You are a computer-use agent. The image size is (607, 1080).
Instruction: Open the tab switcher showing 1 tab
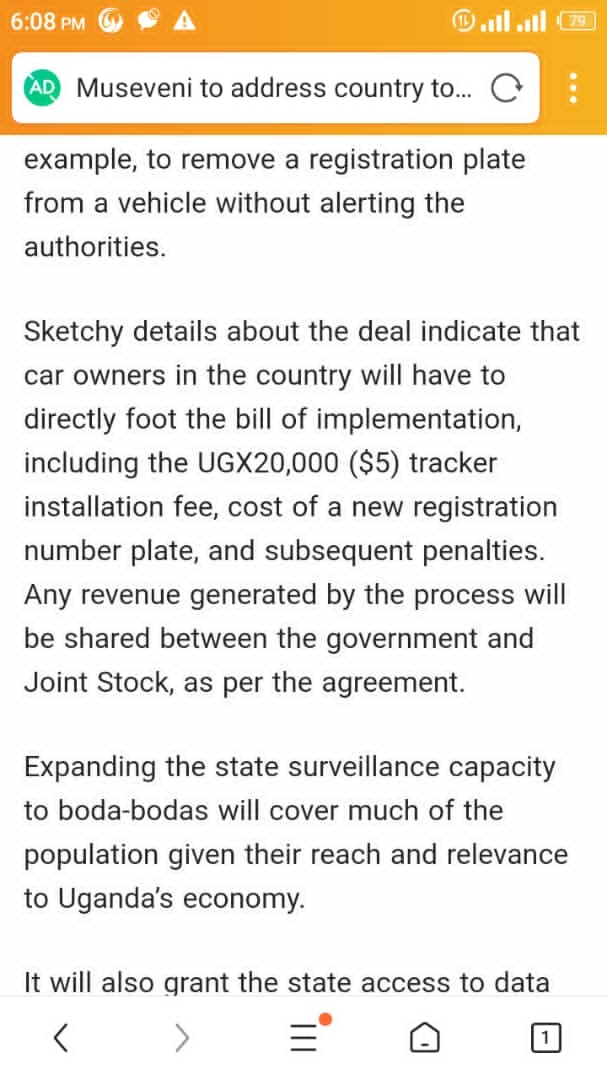(x=545, y=1038)
